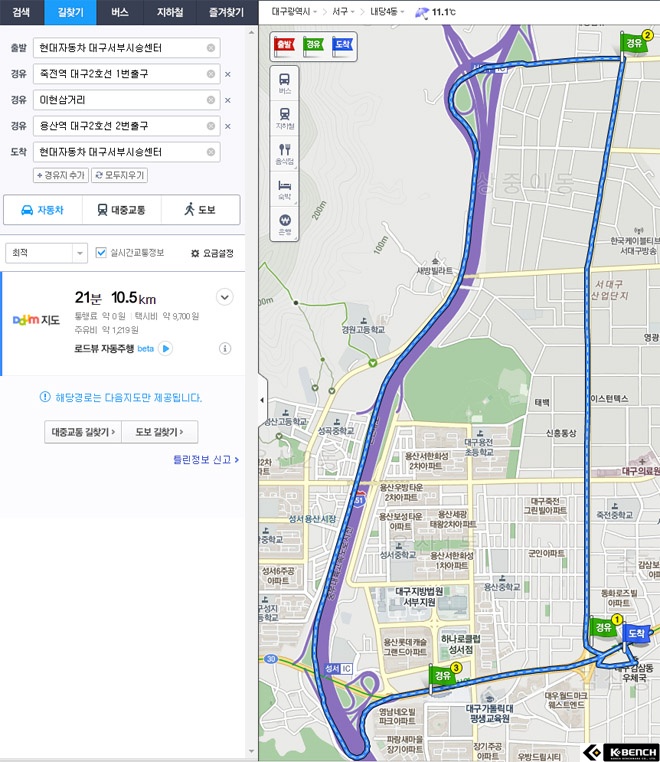Open the 버스 tab
This screenshot has height=762, width=660.
[120, 12]
